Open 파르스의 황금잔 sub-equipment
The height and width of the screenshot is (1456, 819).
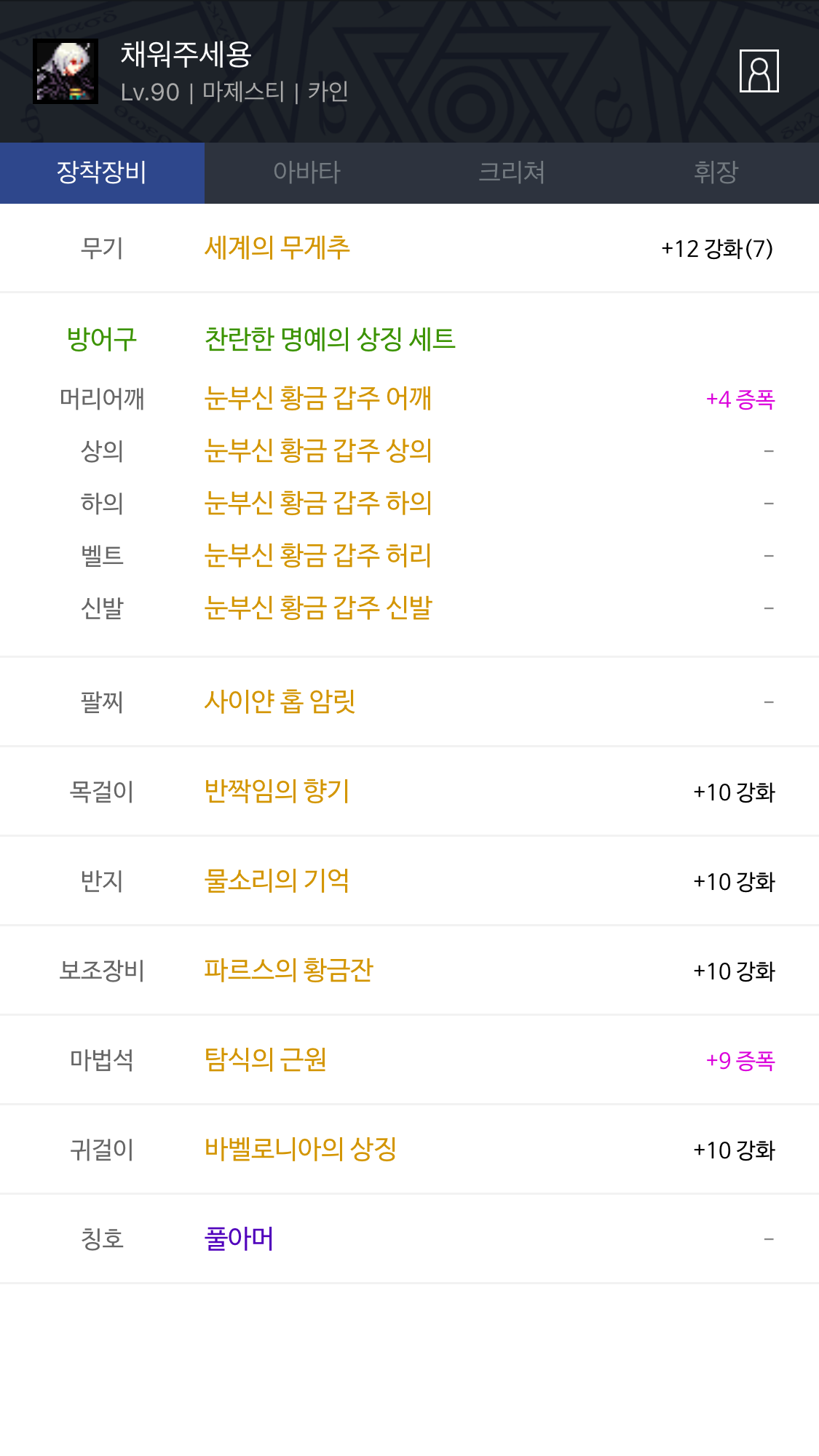[288, 971]
